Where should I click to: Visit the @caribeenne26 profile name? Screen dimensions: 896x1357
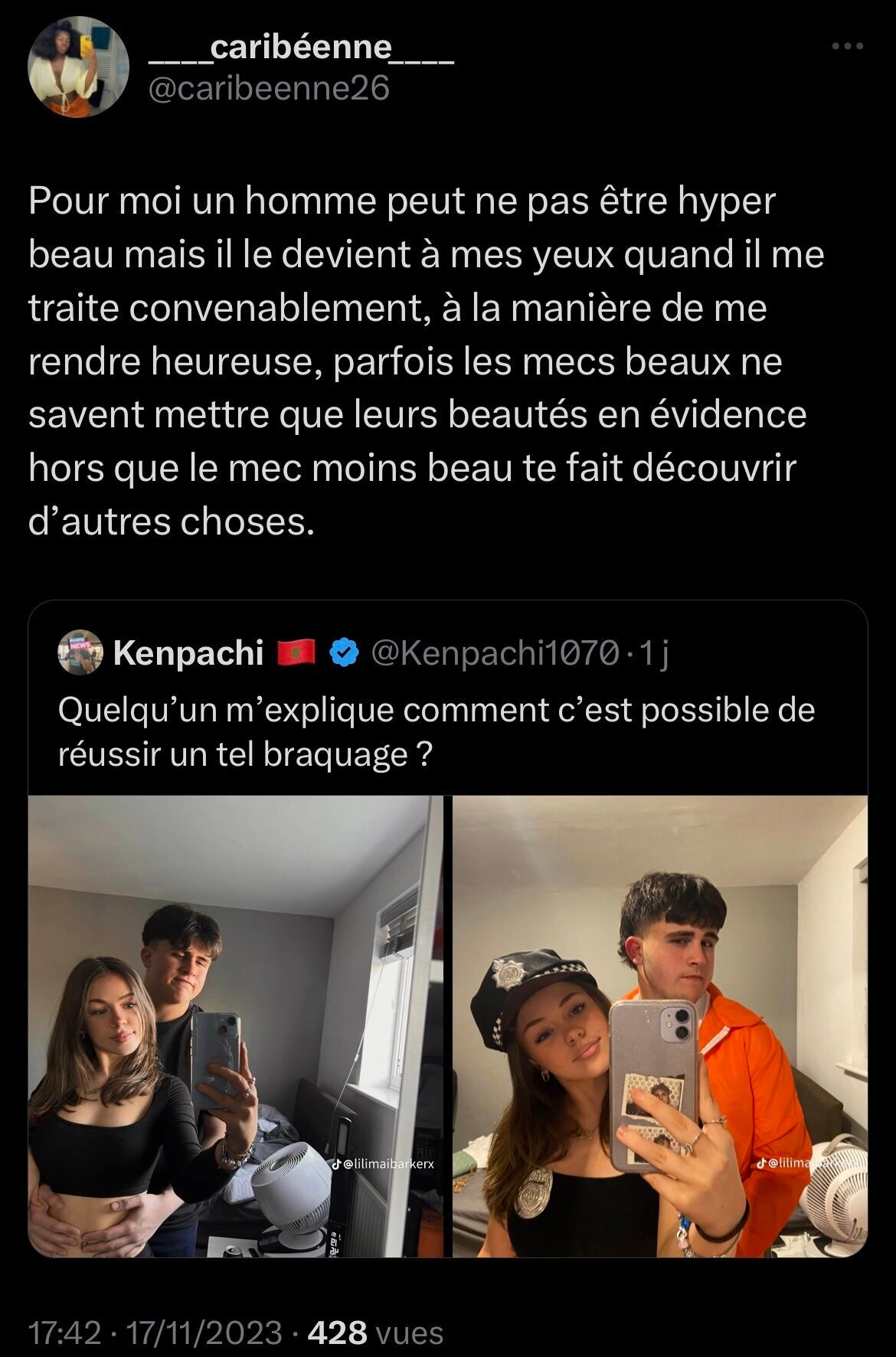268,89
